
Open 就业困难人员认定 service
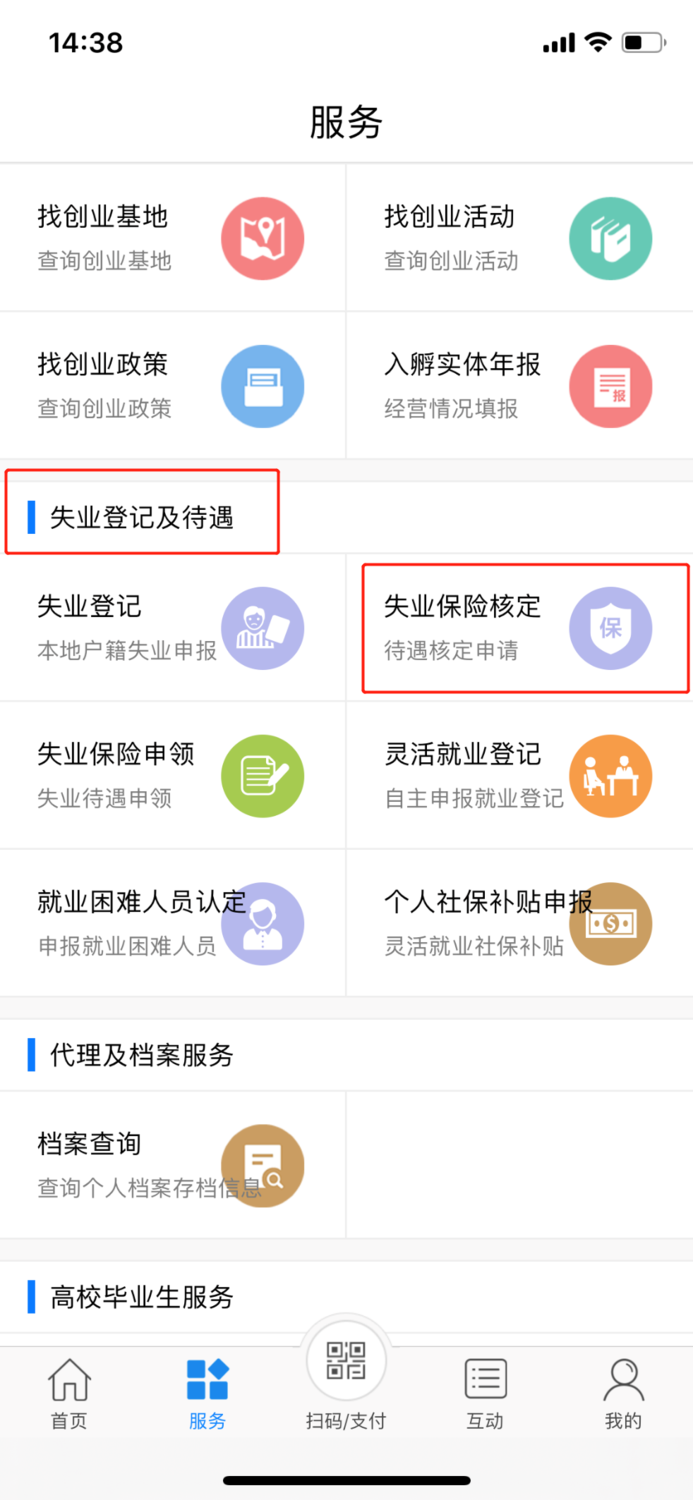(172, 923)
